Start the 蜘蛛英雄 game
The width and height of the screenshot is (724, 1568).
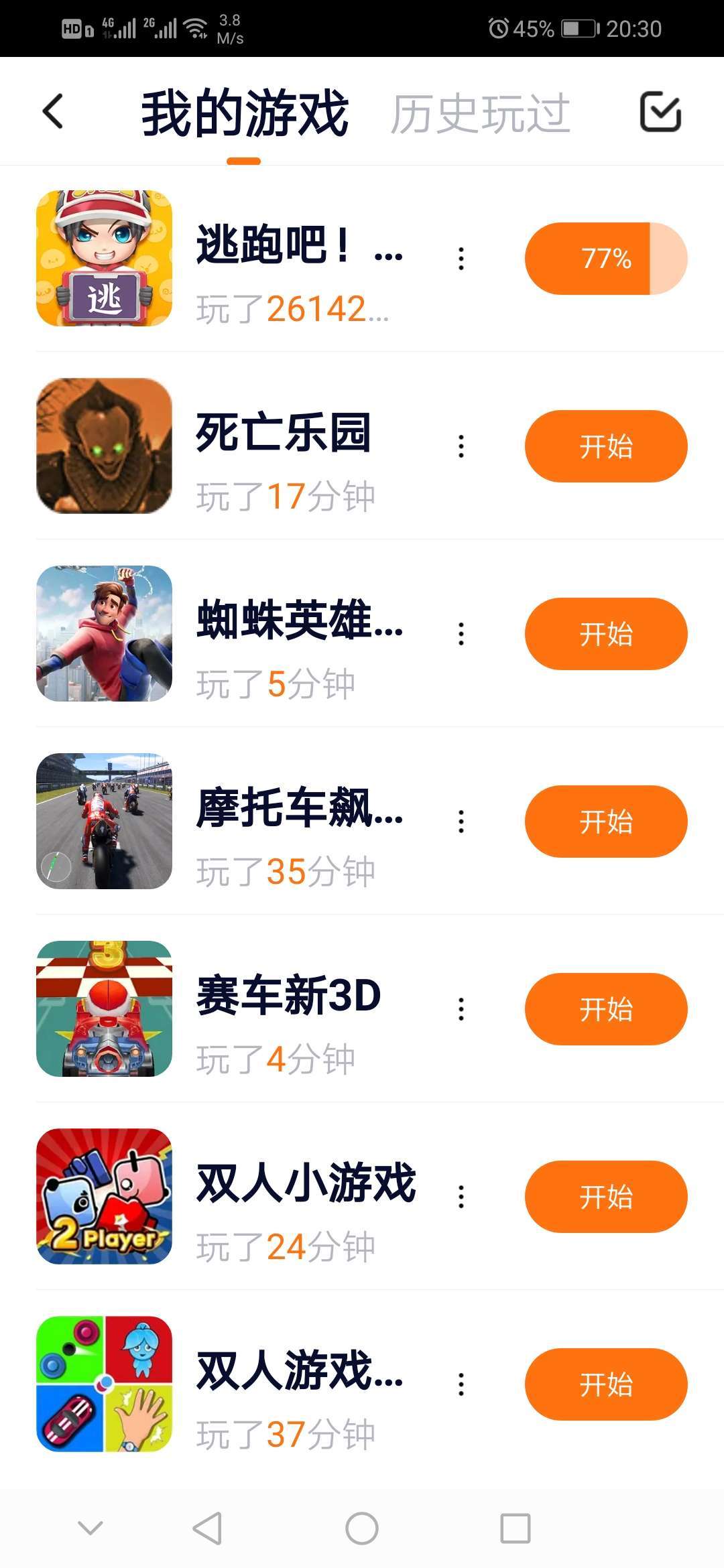point(606,634)
